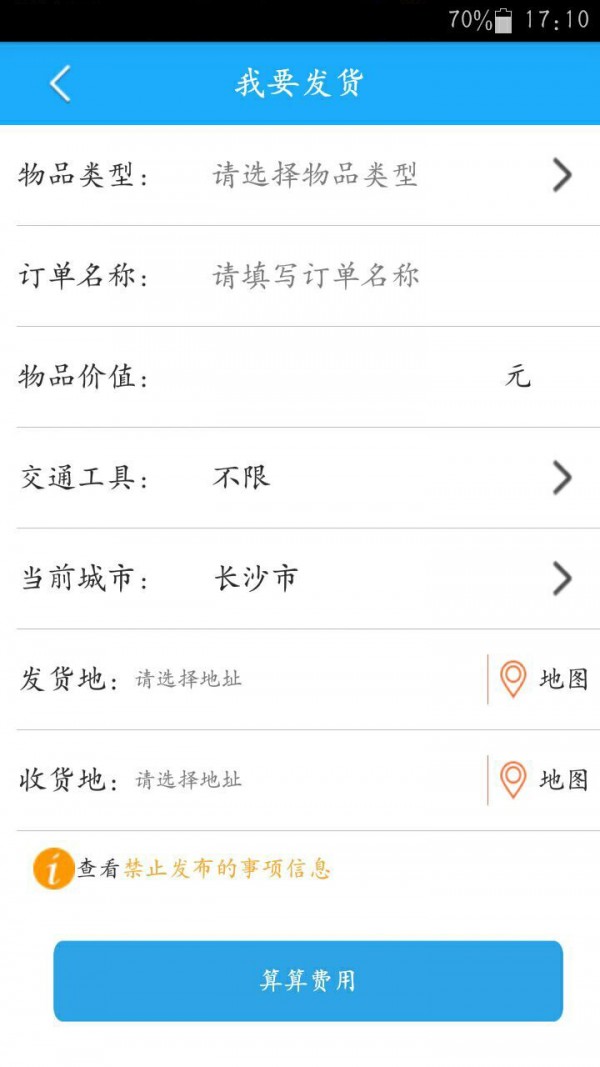600x1067 pixels.
Task: Select the 收货地 address field
Action: (x=300, y=780)
